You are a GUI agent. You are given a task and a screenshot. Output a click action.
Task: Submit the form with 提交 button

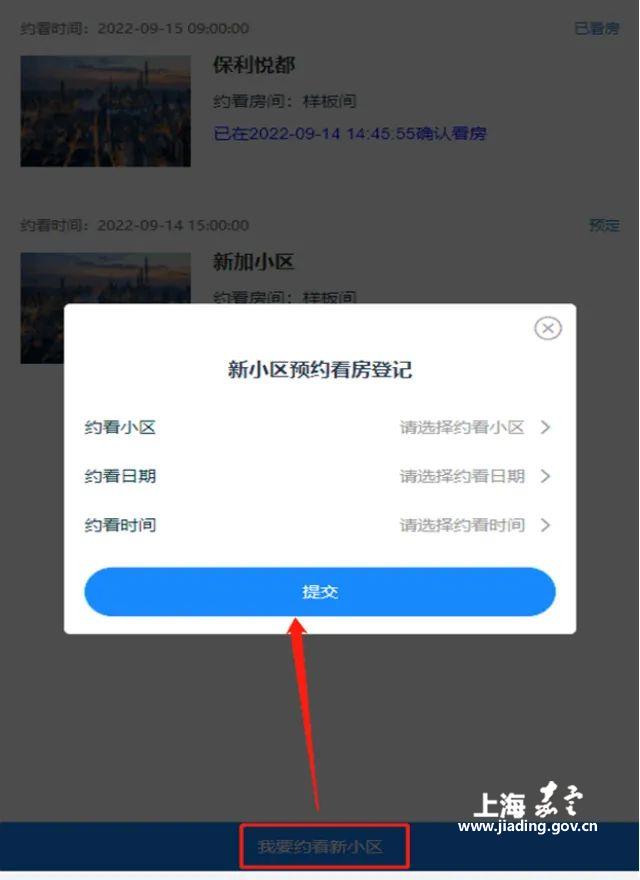pyautogui.click(x=320, y=592)
